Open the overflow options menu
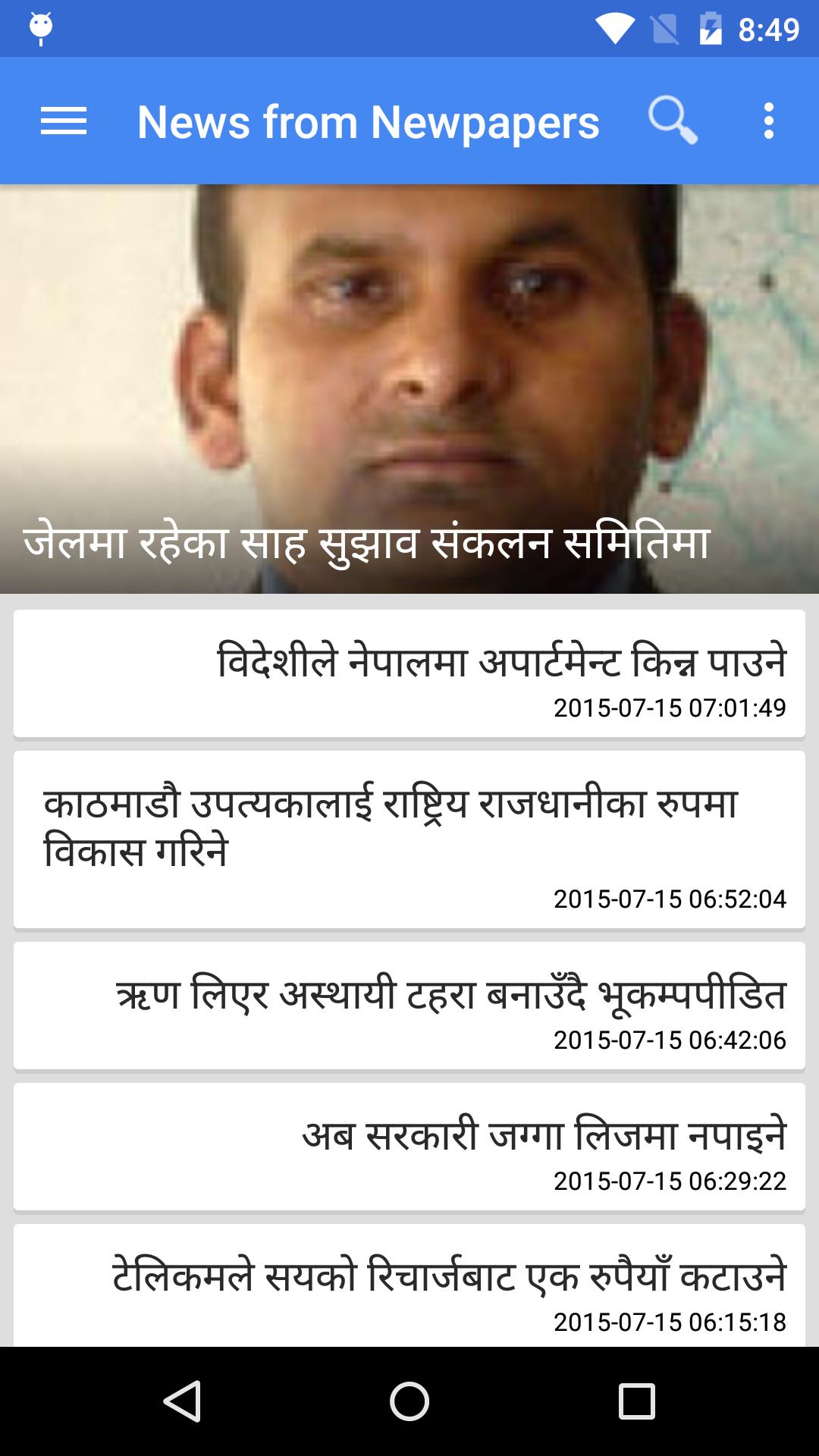Viewport: 819px width, 1456px height. click(x=770, y=120)
